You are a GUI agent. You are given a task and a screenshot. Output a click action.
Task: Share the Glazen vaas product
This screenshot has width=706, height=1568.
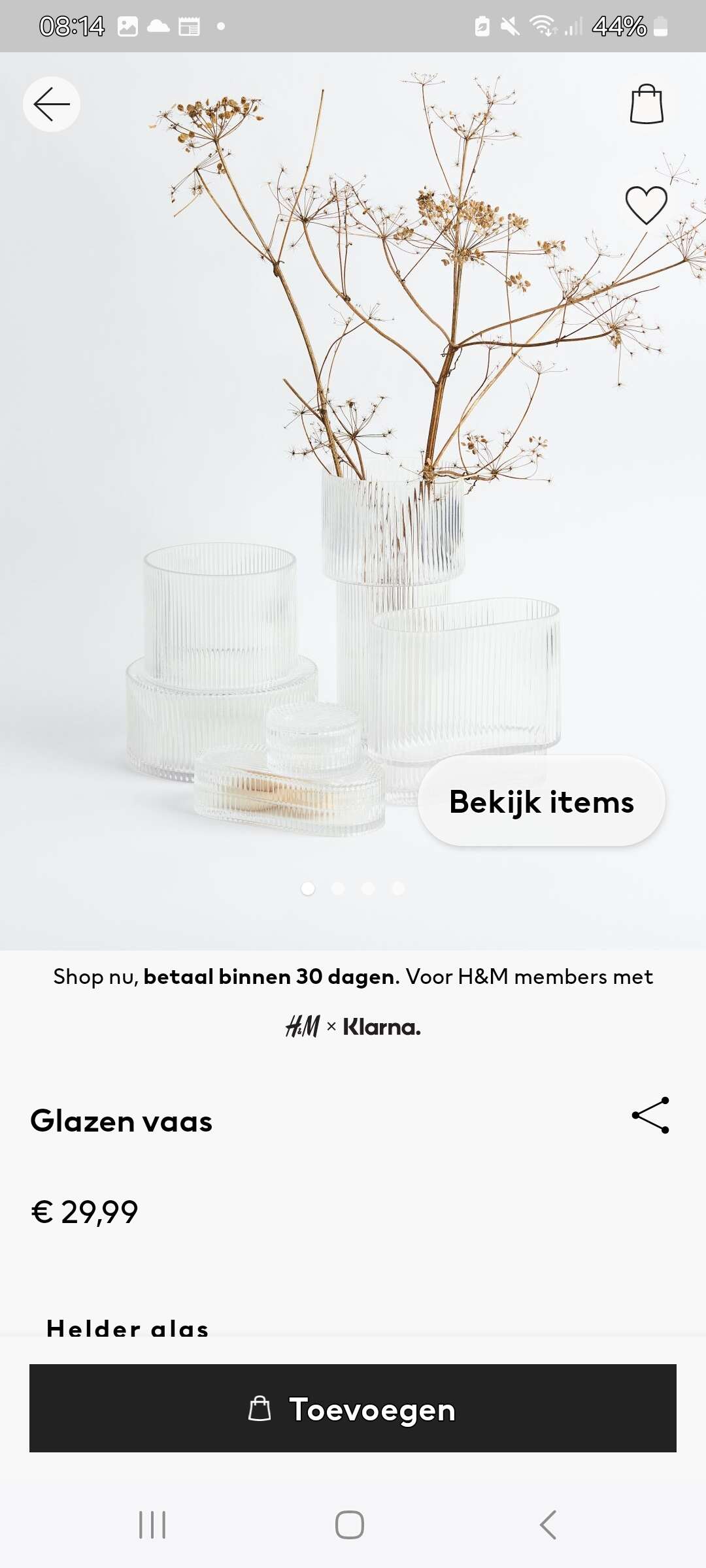pyautogui.click(x=650, y=1115)
